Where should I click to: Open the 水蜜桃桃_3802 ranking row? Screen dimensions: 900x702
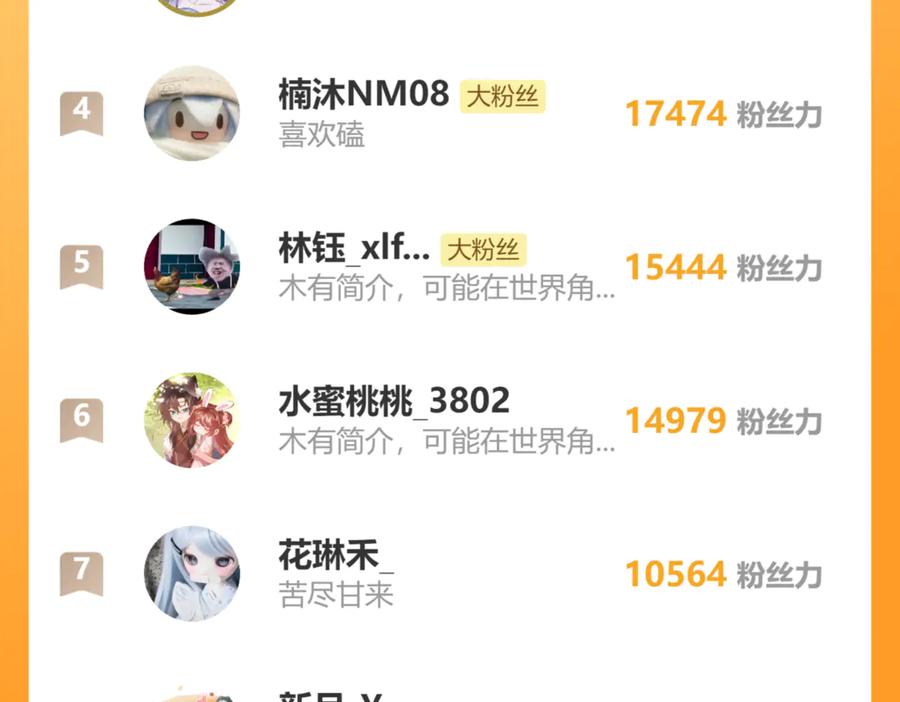point(449,420)
